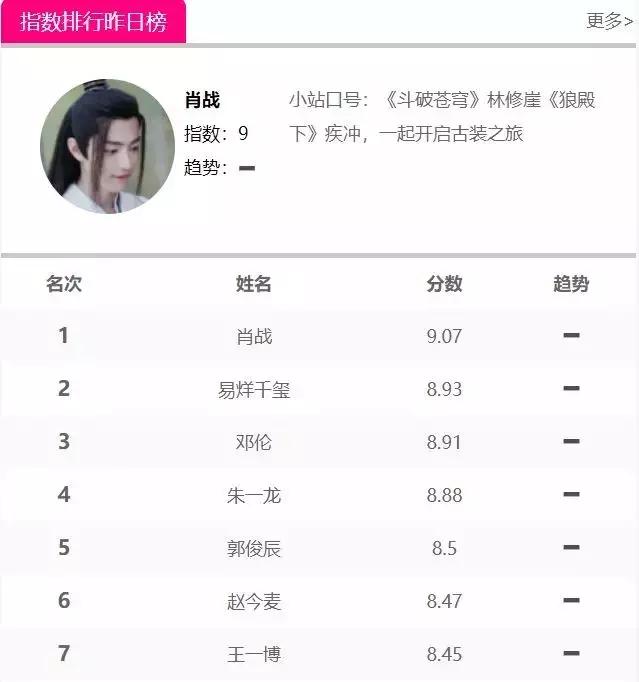This screenshot has width=639, height=682.
Task: Open the 朱一龙 ranking row
Action: (x=319, y=495)
